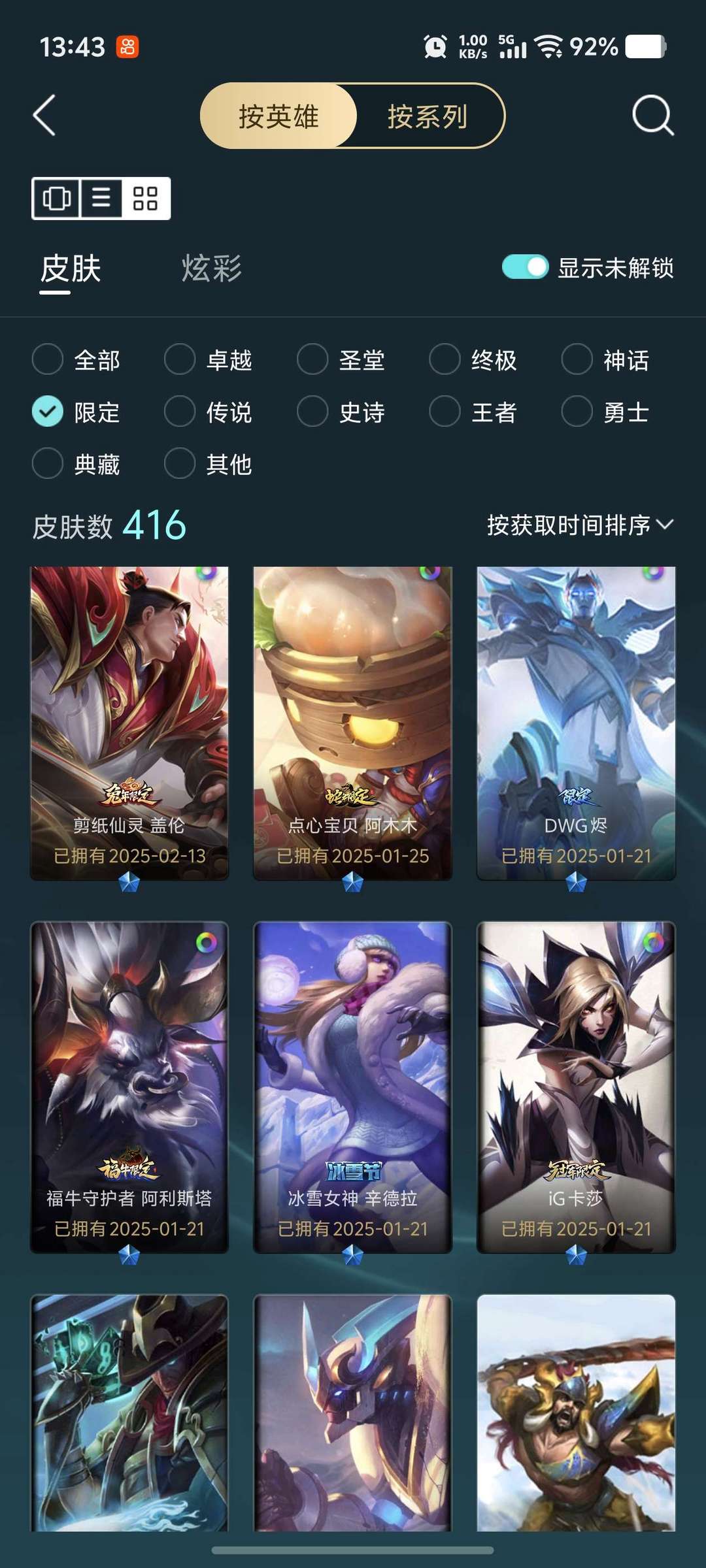
Task: View the 点心宝贝 阿木木 skin
Action: tap(352, 722)
